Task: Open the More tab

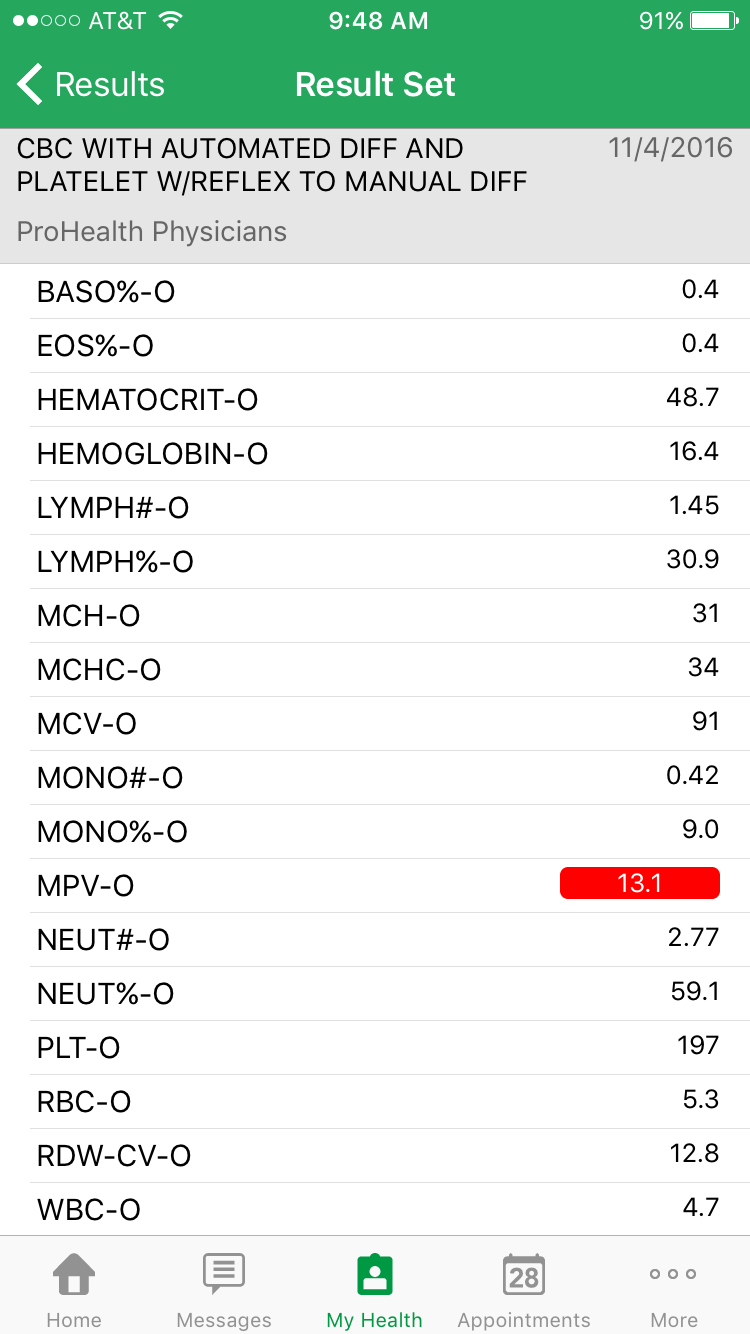Action: (x=674, y=1290)
